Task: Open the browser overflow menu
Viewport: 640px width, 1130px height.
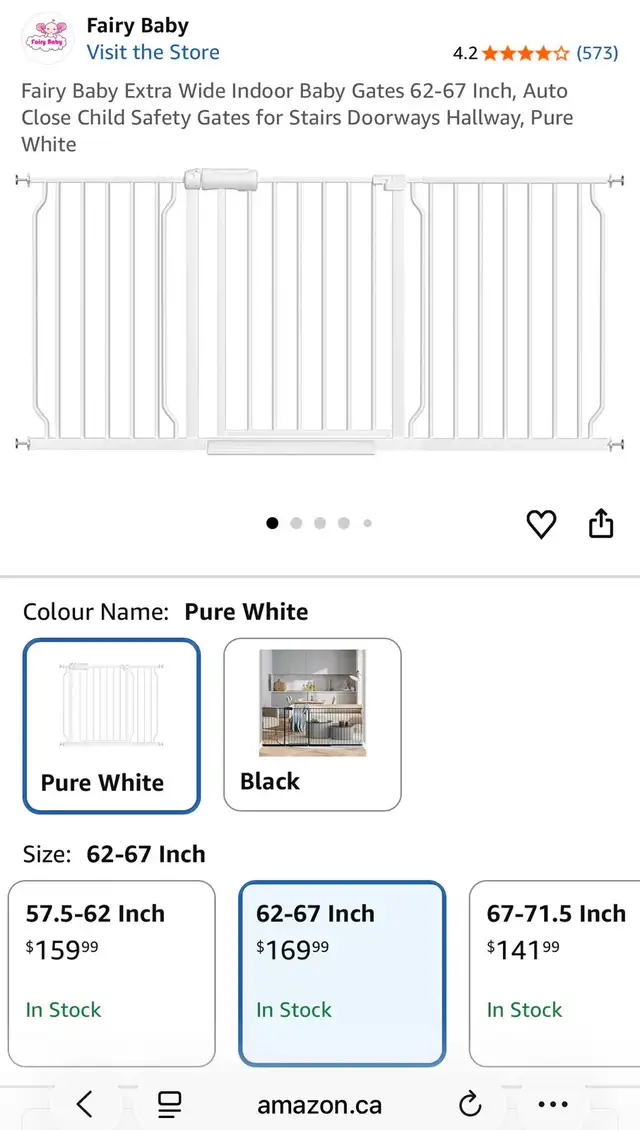Action: point(553,1104)
